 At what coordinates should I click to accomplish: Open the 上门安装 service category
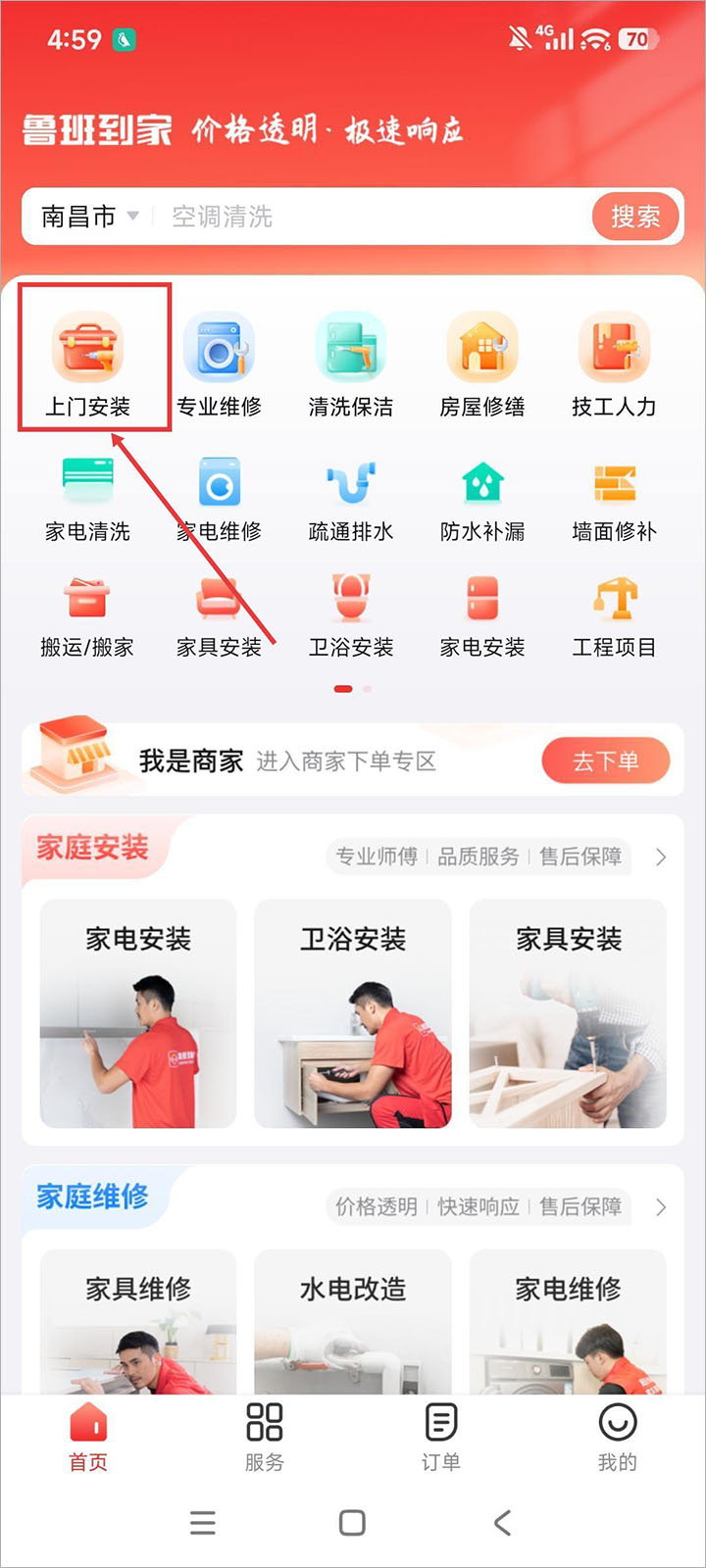(88, 363)
